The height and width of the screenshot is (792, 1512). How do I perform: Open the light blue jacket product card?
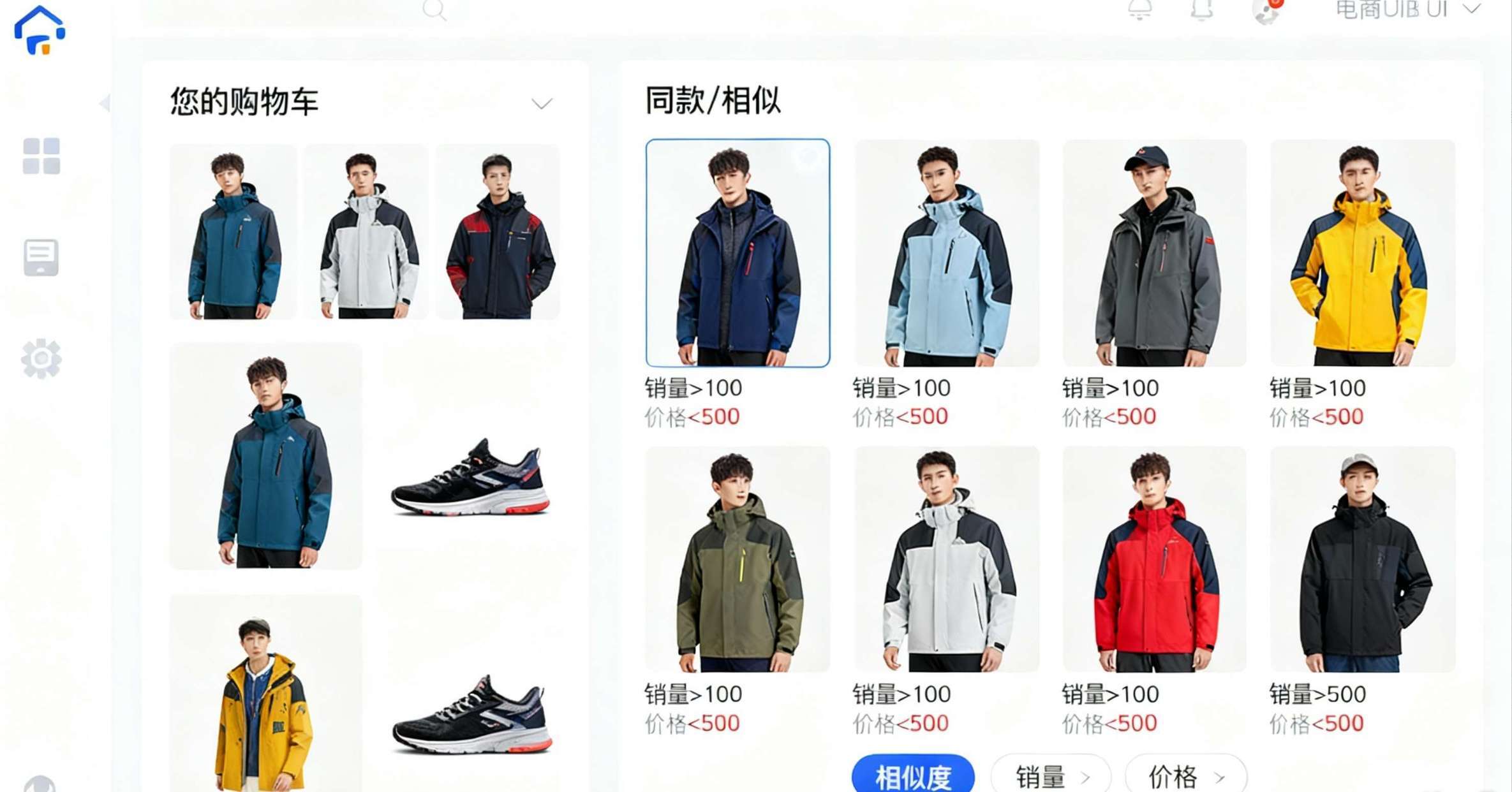(947, 253)
